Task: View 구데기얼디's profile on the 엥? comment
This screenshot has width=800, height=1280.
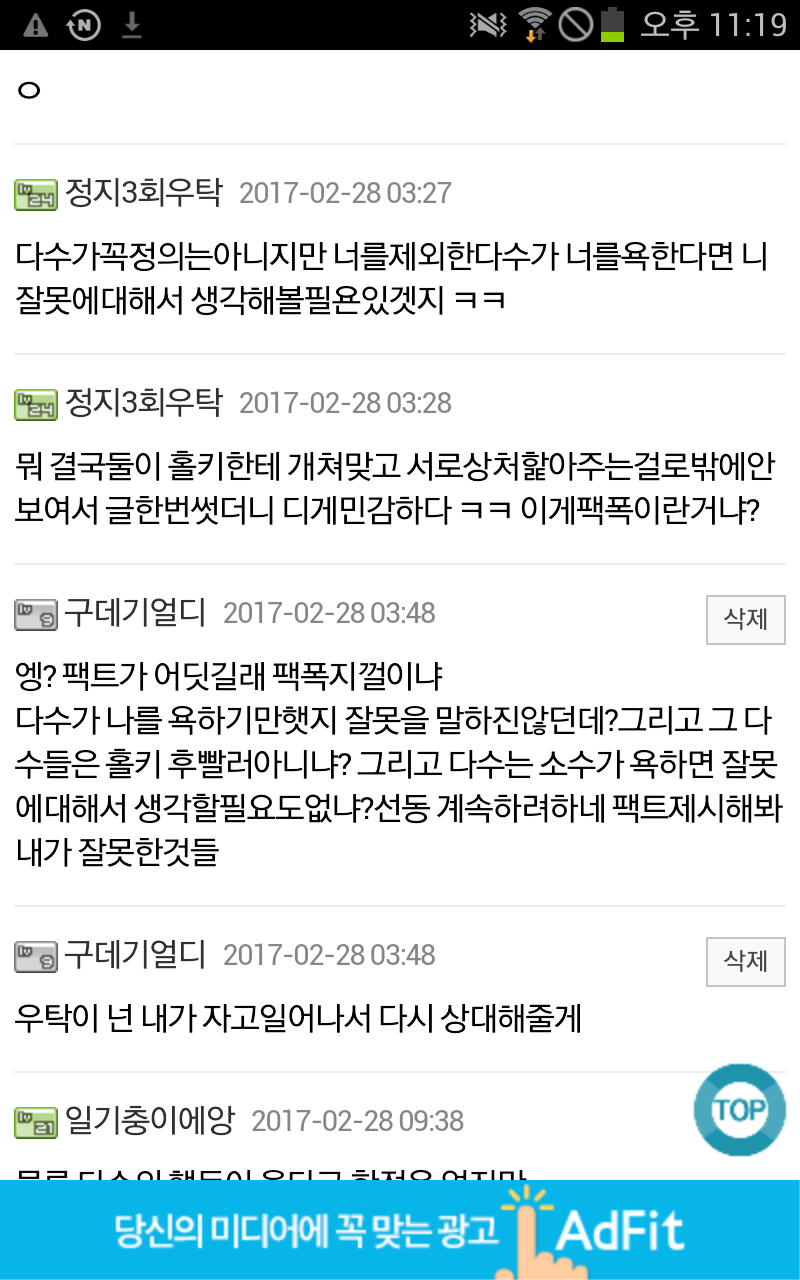Action: [x=135, y=612]
